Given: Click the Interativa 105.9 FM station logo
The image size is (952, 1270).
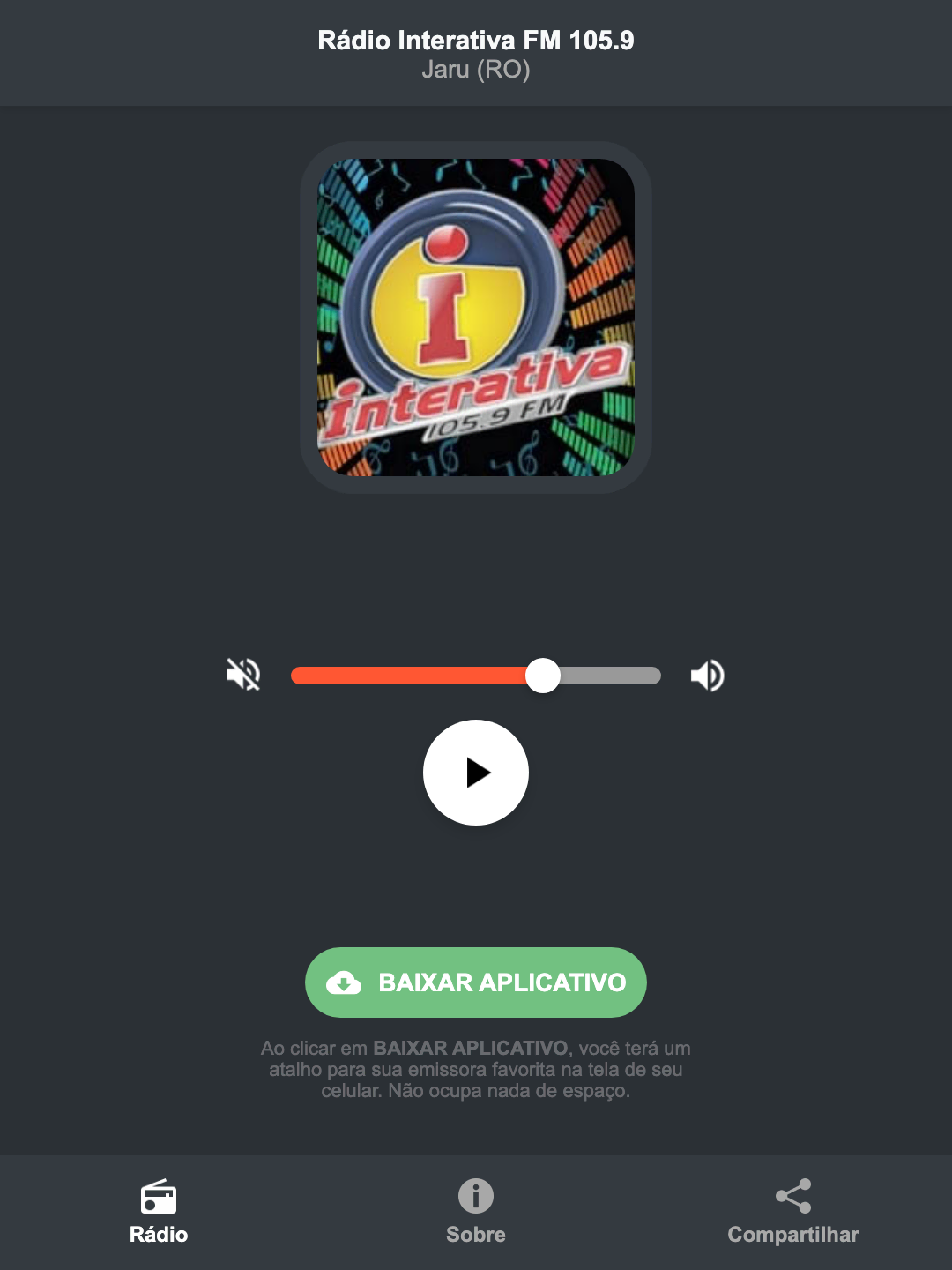Looking at the screenshot, I should 475,316.
